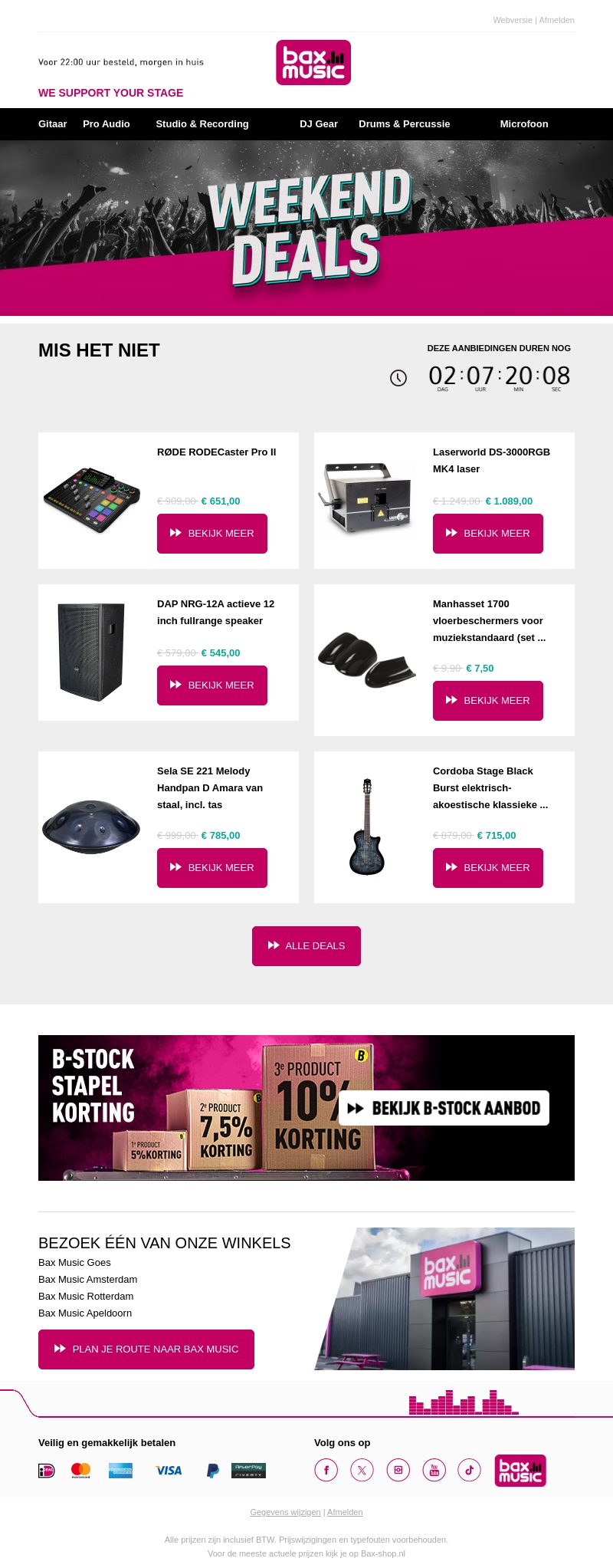Tap Plan je route naar Bax Music
This screenshot has width=613, height=1568.
[x=146, y=1349]
